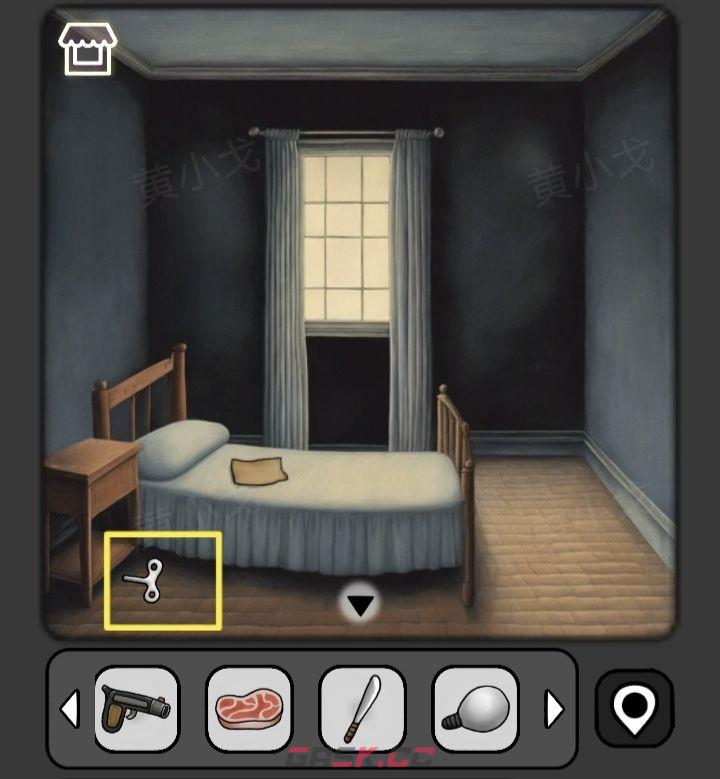Go back with the down arrow
This screenshot has height=779, width=720.
[x=360, y=604]
